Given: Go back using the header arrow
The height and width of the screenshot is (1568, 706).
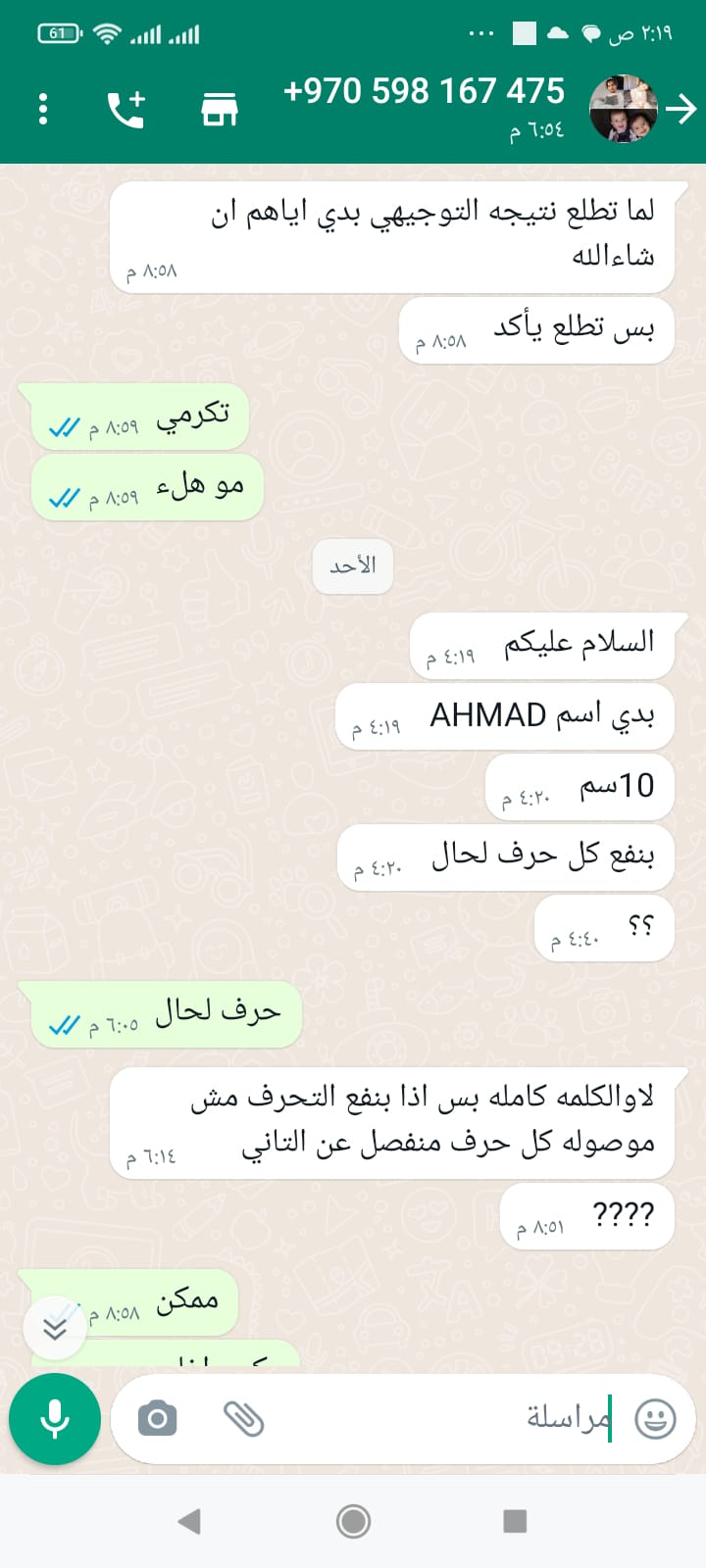Looking at the screenshot, I should [681, 109].
